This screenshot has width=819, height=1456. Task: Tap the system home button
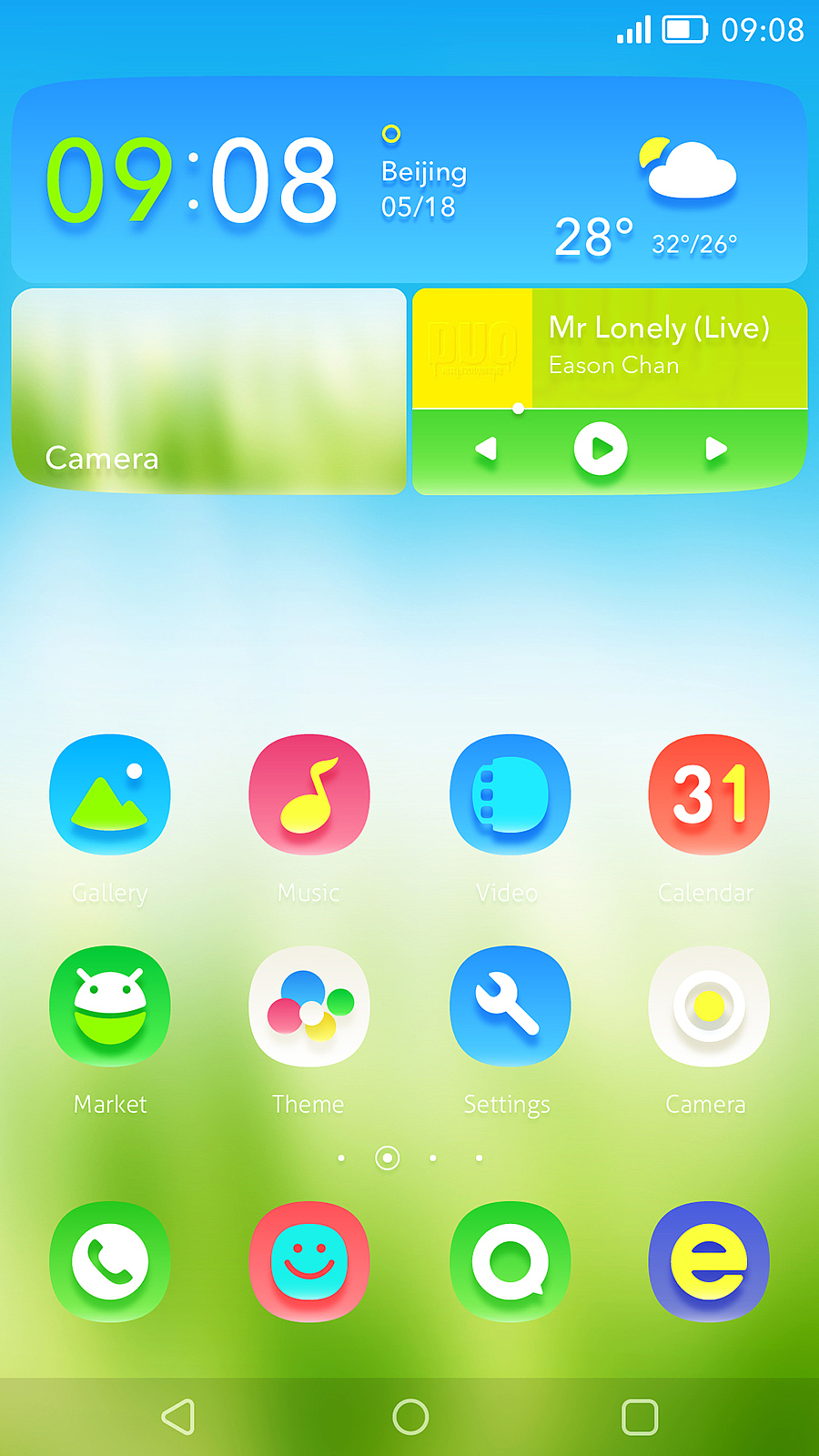point(410,1417)
